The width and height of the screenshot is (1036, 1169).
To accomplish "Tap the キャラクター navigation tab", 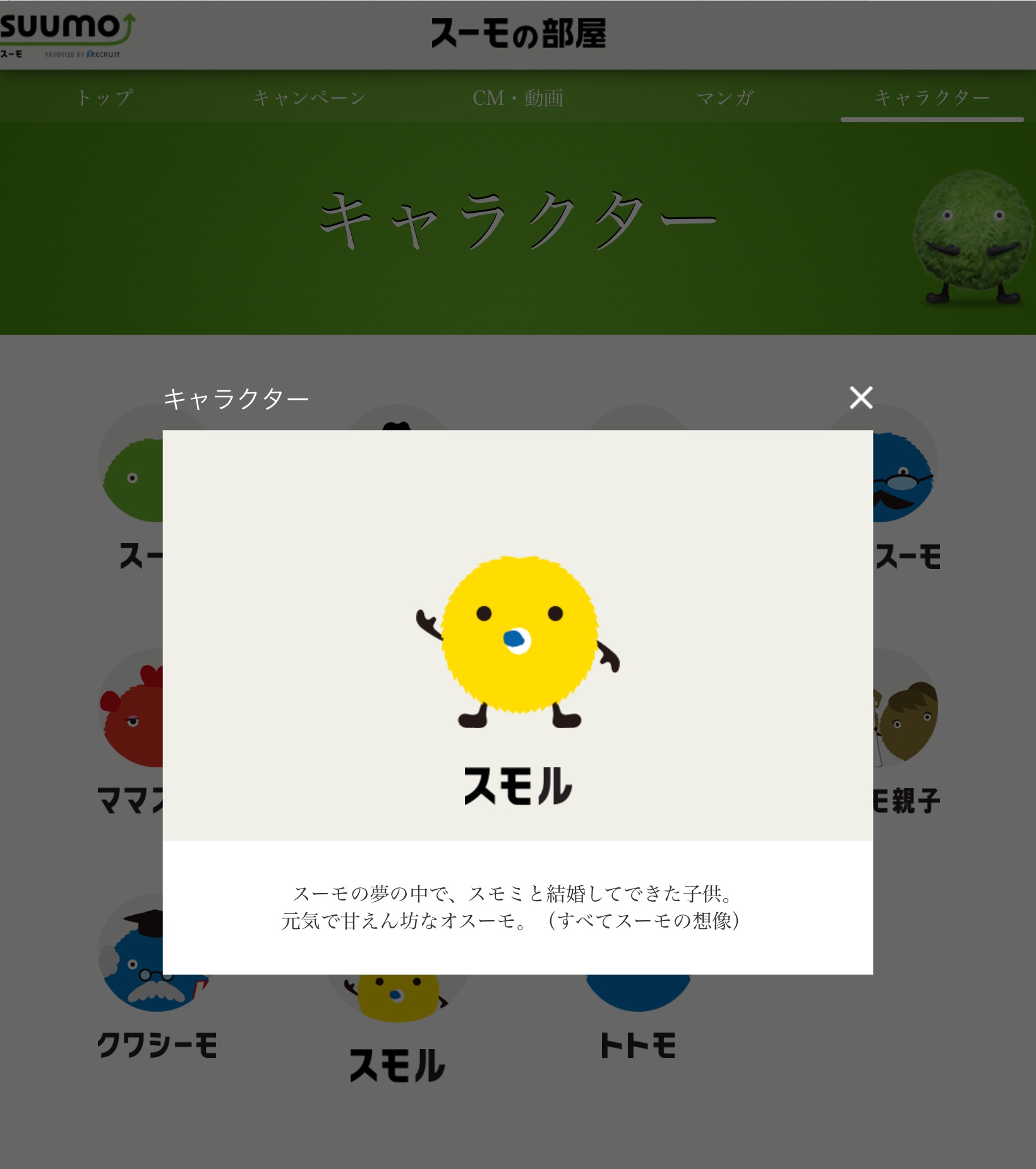I will coord(932,98).
